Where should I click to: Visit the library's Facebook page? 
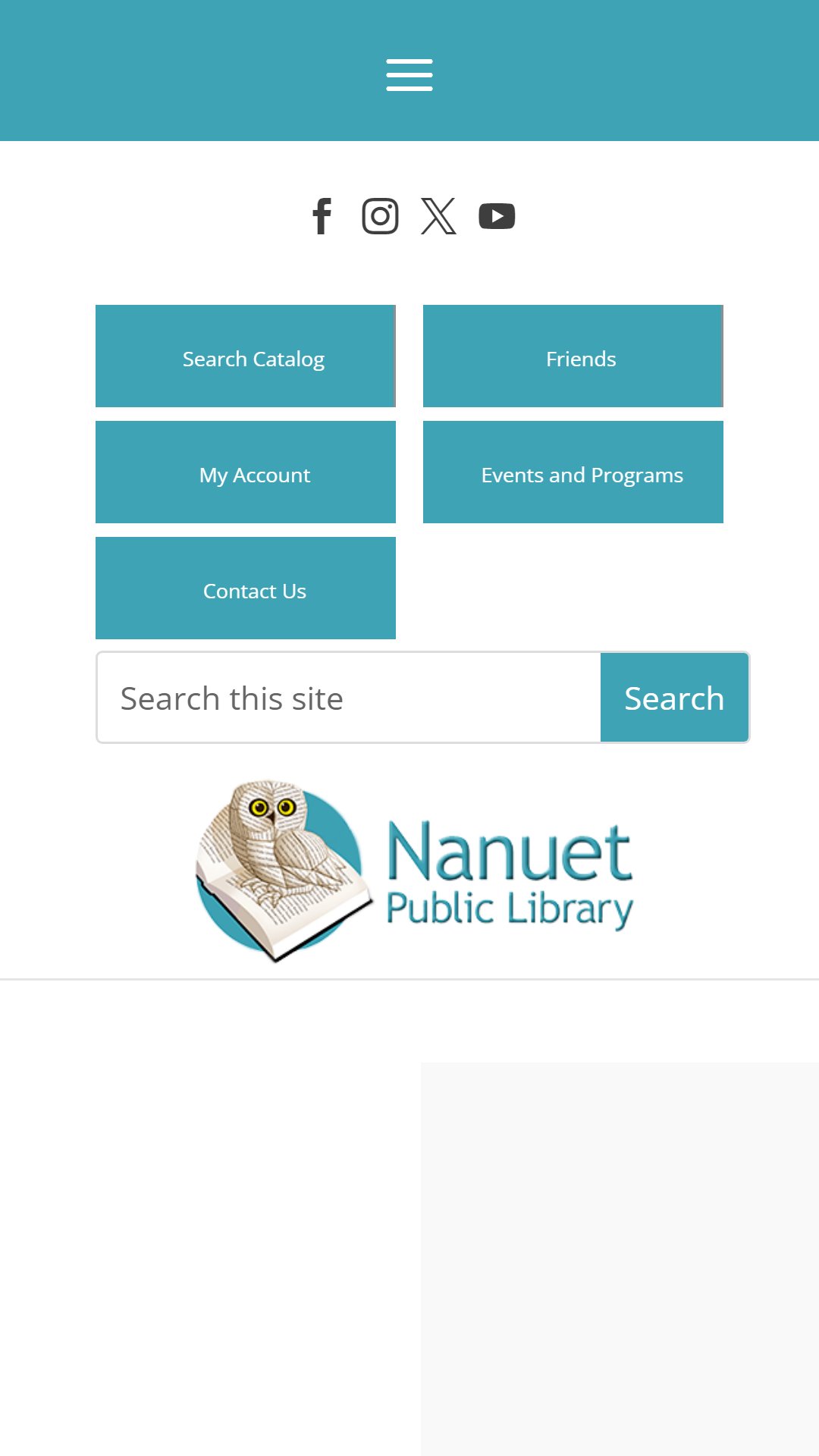click(322, 216)
